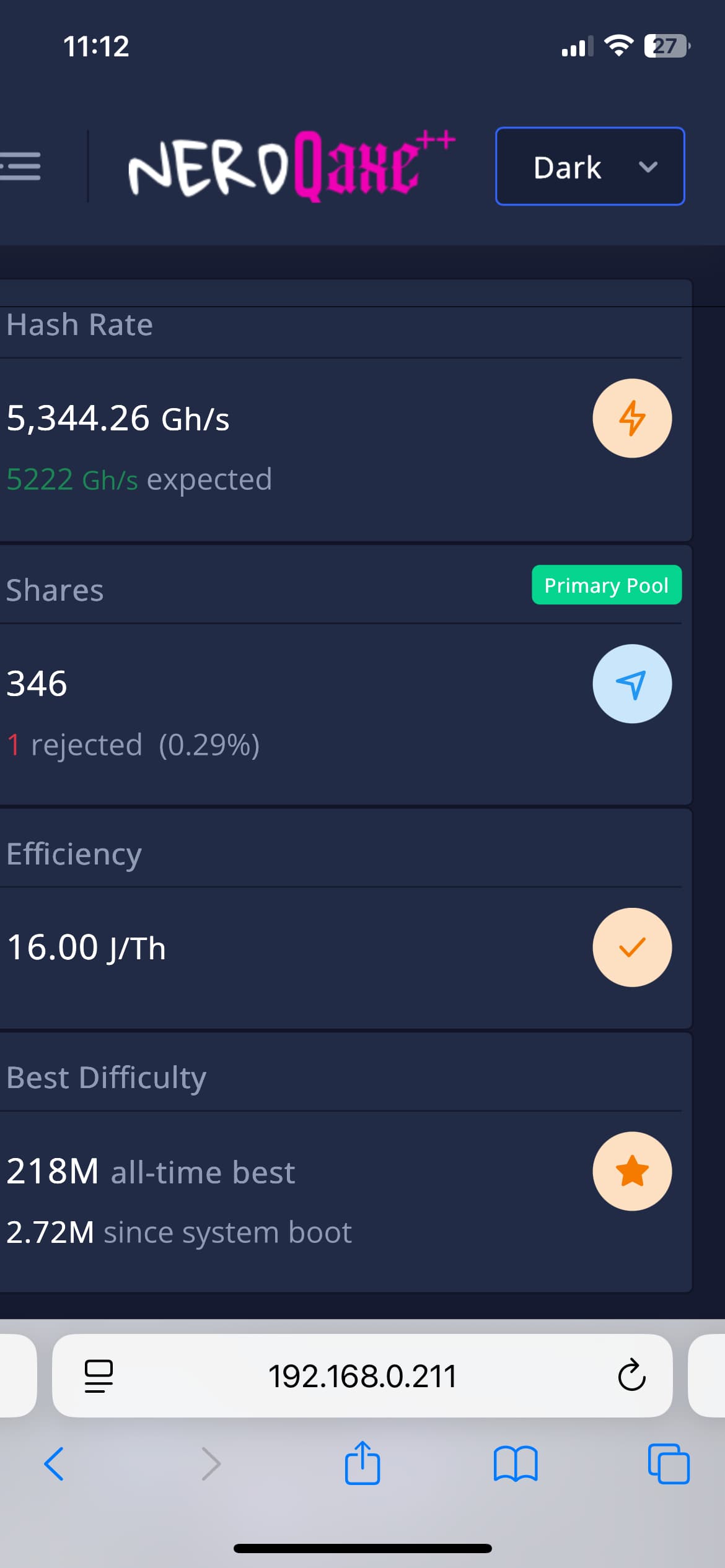Reload the page in Safari
Viewport: 725px width, 1568px height.
coord(631,1375)
